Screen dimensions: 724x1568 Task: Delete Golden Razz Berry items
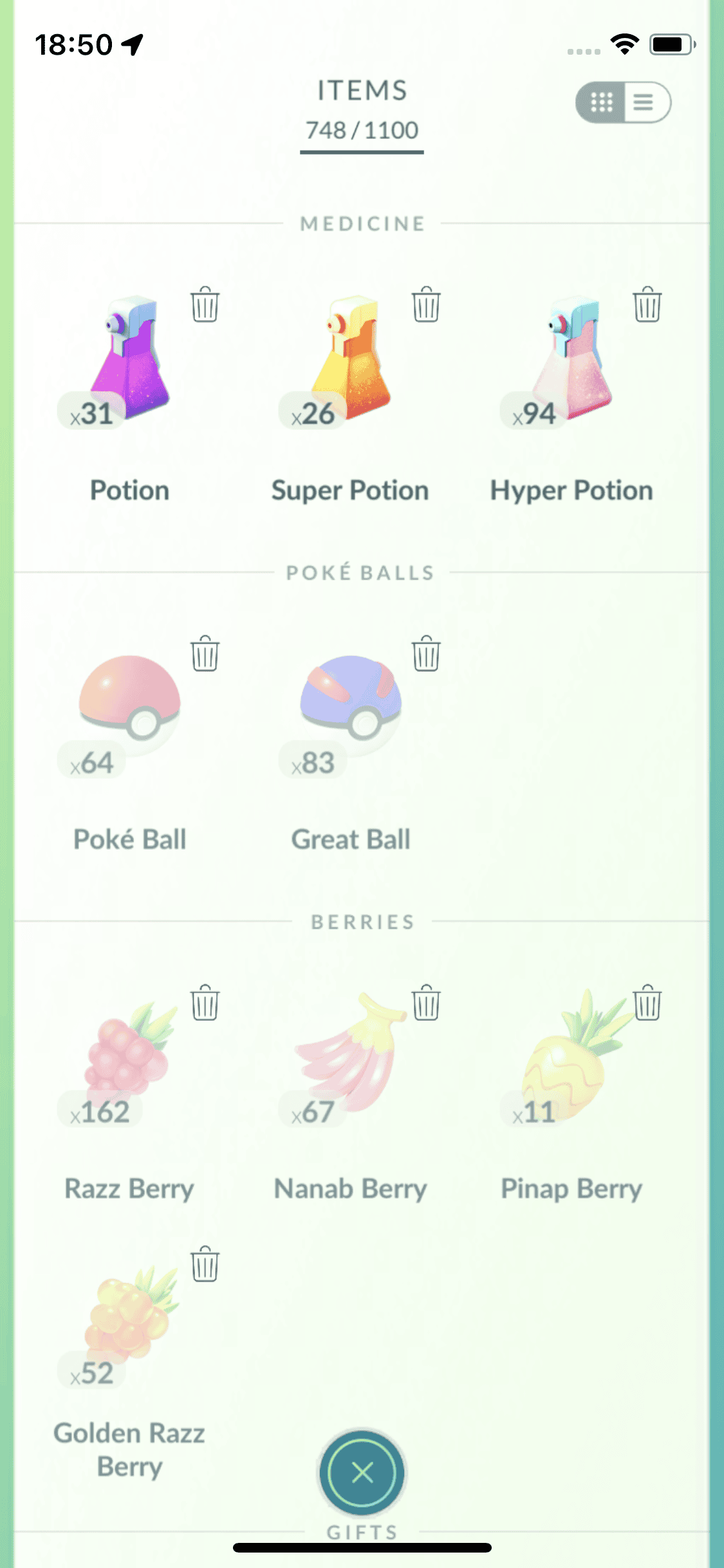coord(205,1264)
